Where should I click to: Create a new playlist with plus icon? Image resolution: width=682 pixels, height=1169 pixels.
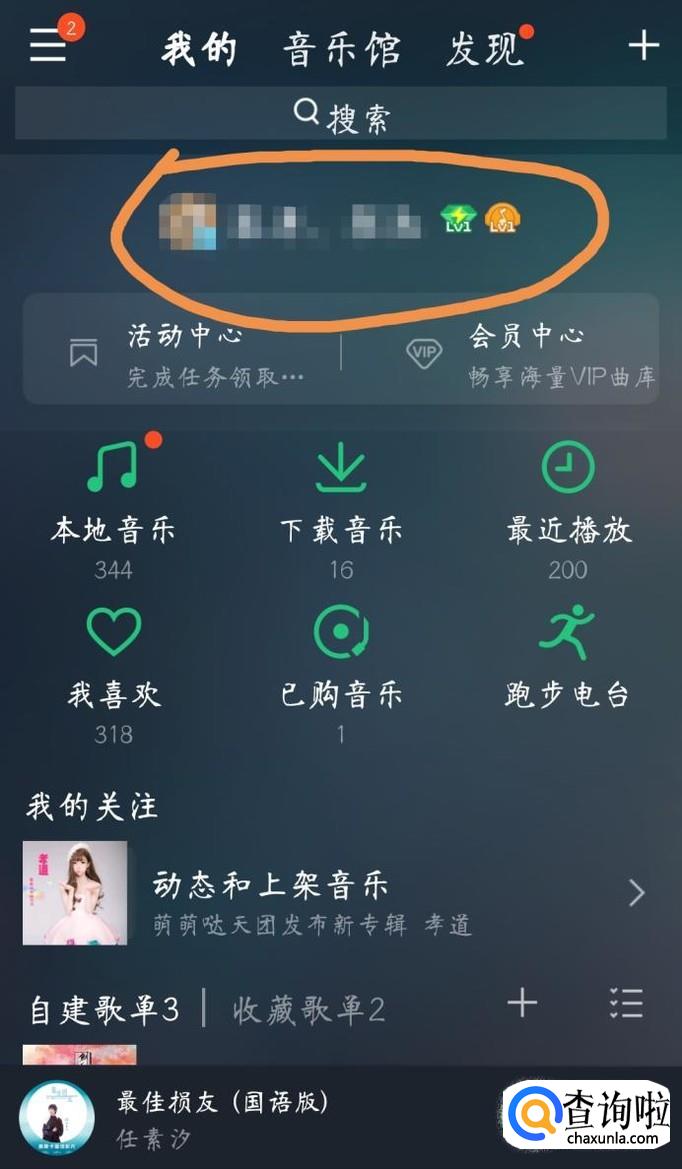click(522, 1003)
